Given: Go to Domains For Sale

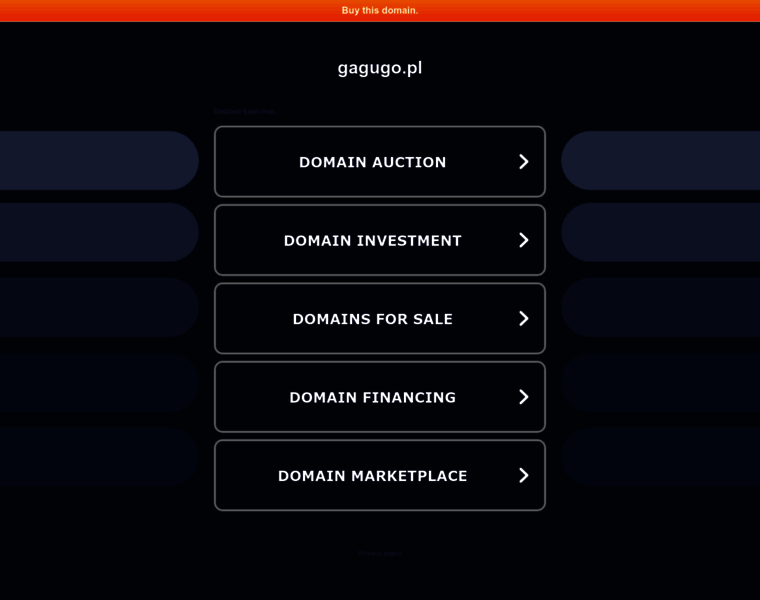Looking at the screenshot, I should 380,319.
